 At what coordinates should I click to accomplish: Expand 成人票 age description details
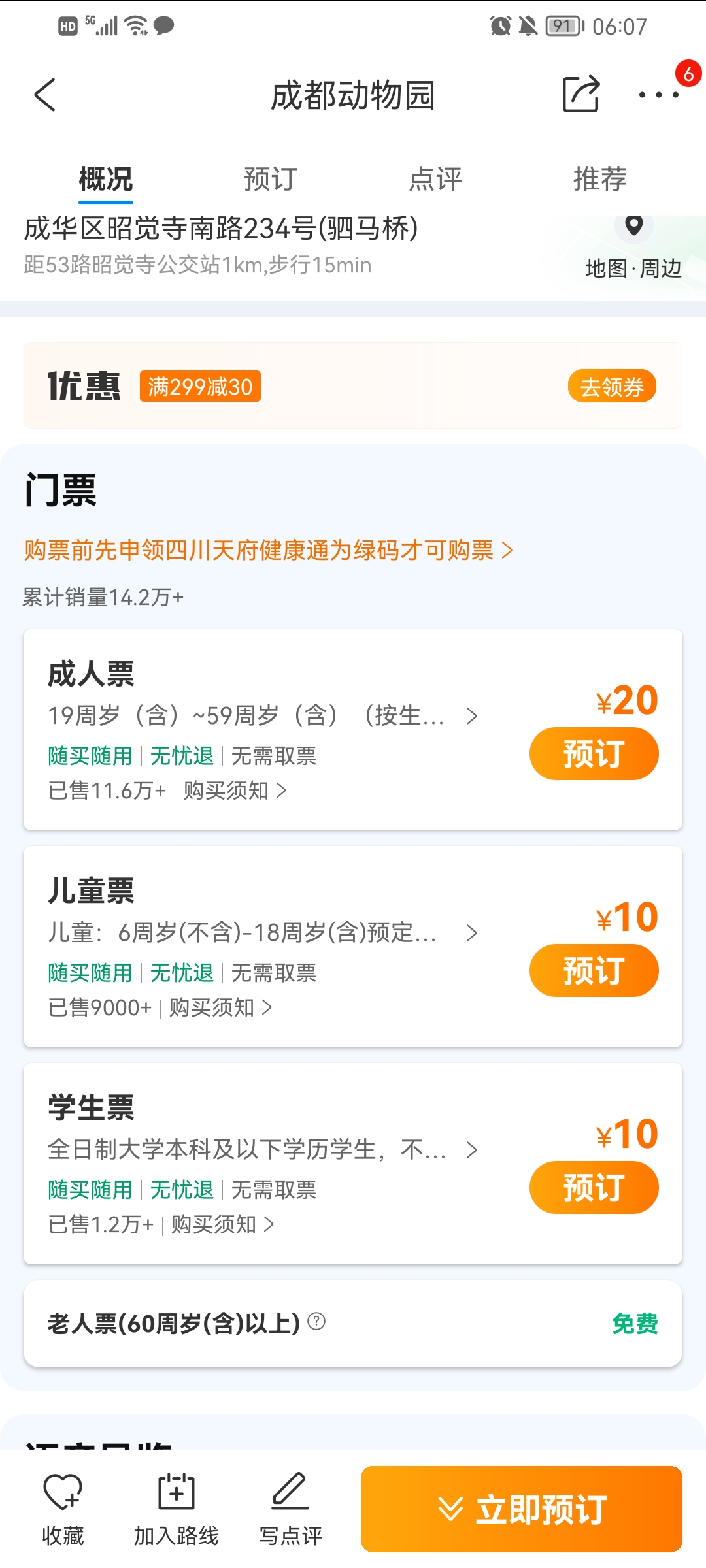click(x=263, y=716)
